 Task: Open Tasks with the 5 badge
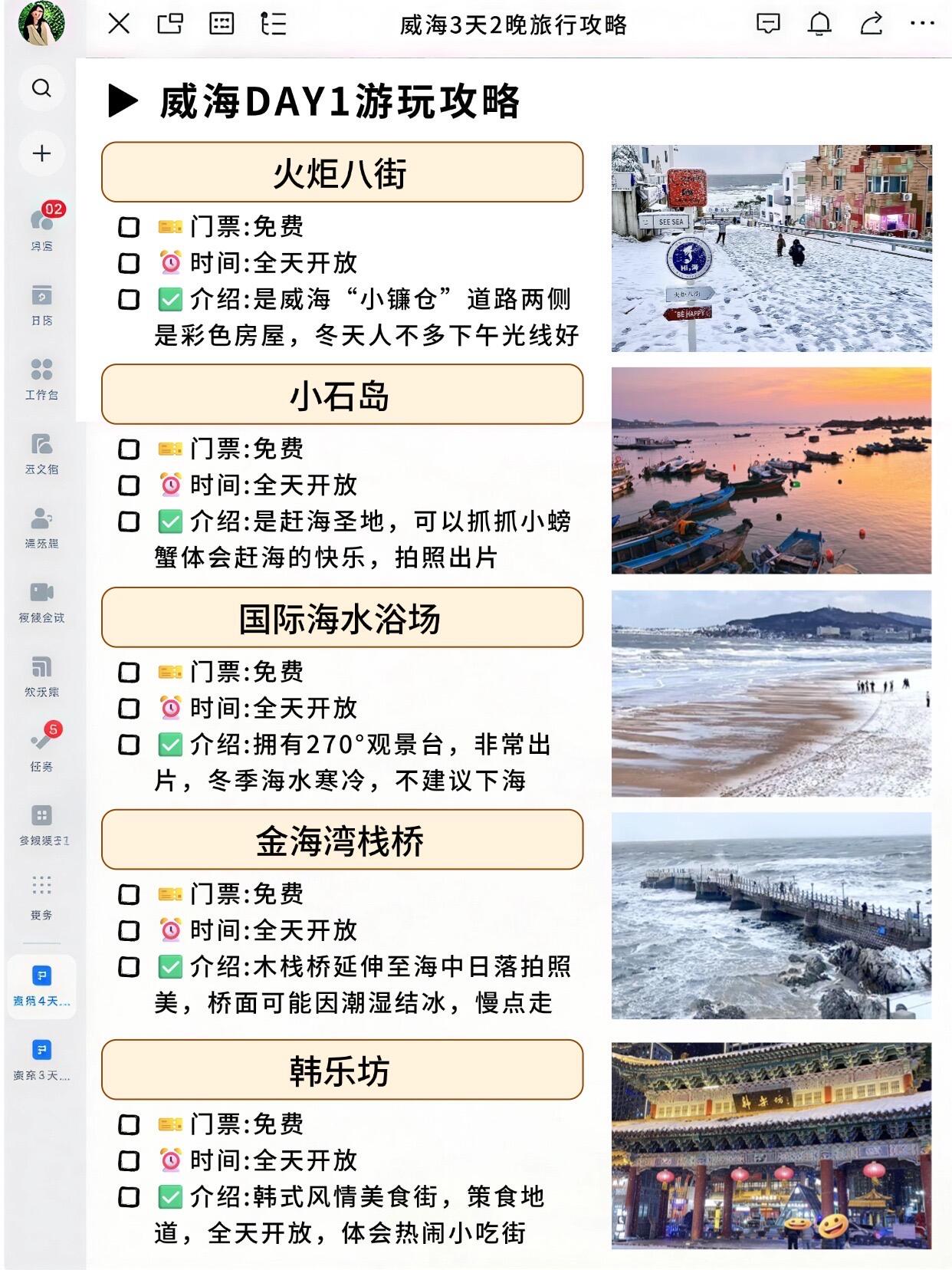(x=41, y=748)
